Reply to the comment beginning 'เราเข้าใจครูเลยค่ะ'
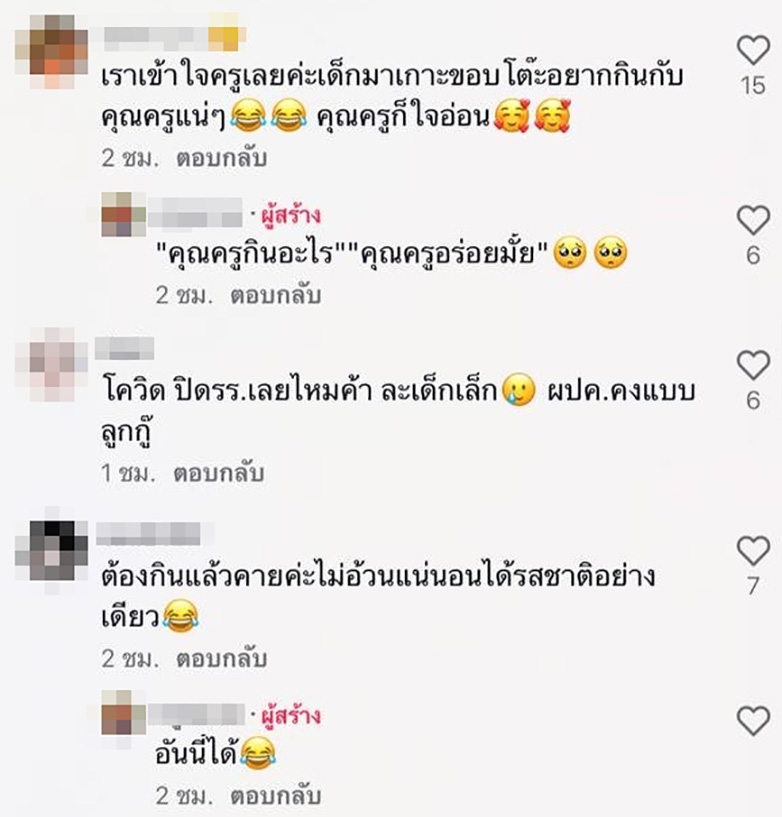The image size is (782, 817). 222,158
